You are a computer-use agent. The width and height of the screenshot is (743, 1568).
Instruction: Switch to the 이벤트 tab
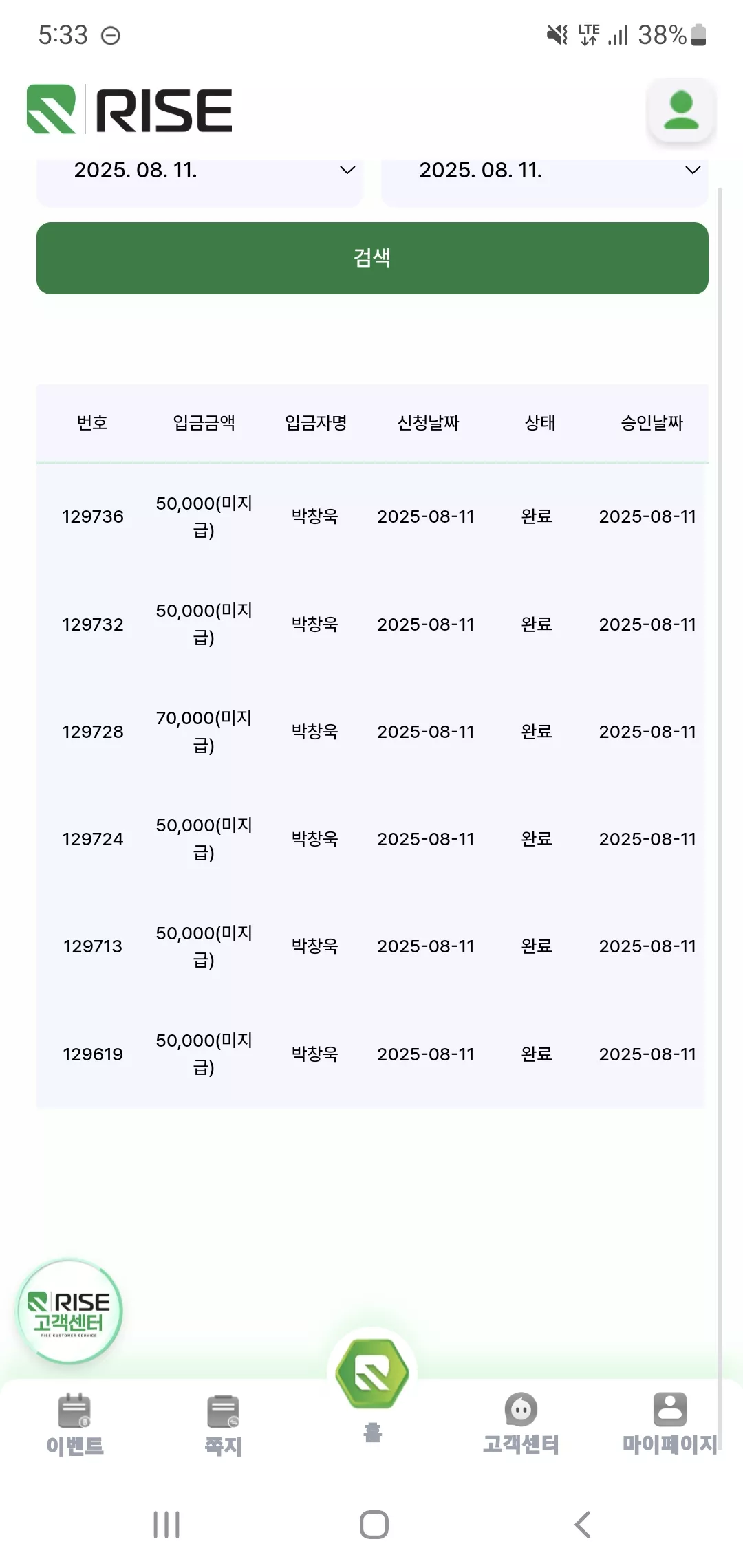click(75, 1425)
